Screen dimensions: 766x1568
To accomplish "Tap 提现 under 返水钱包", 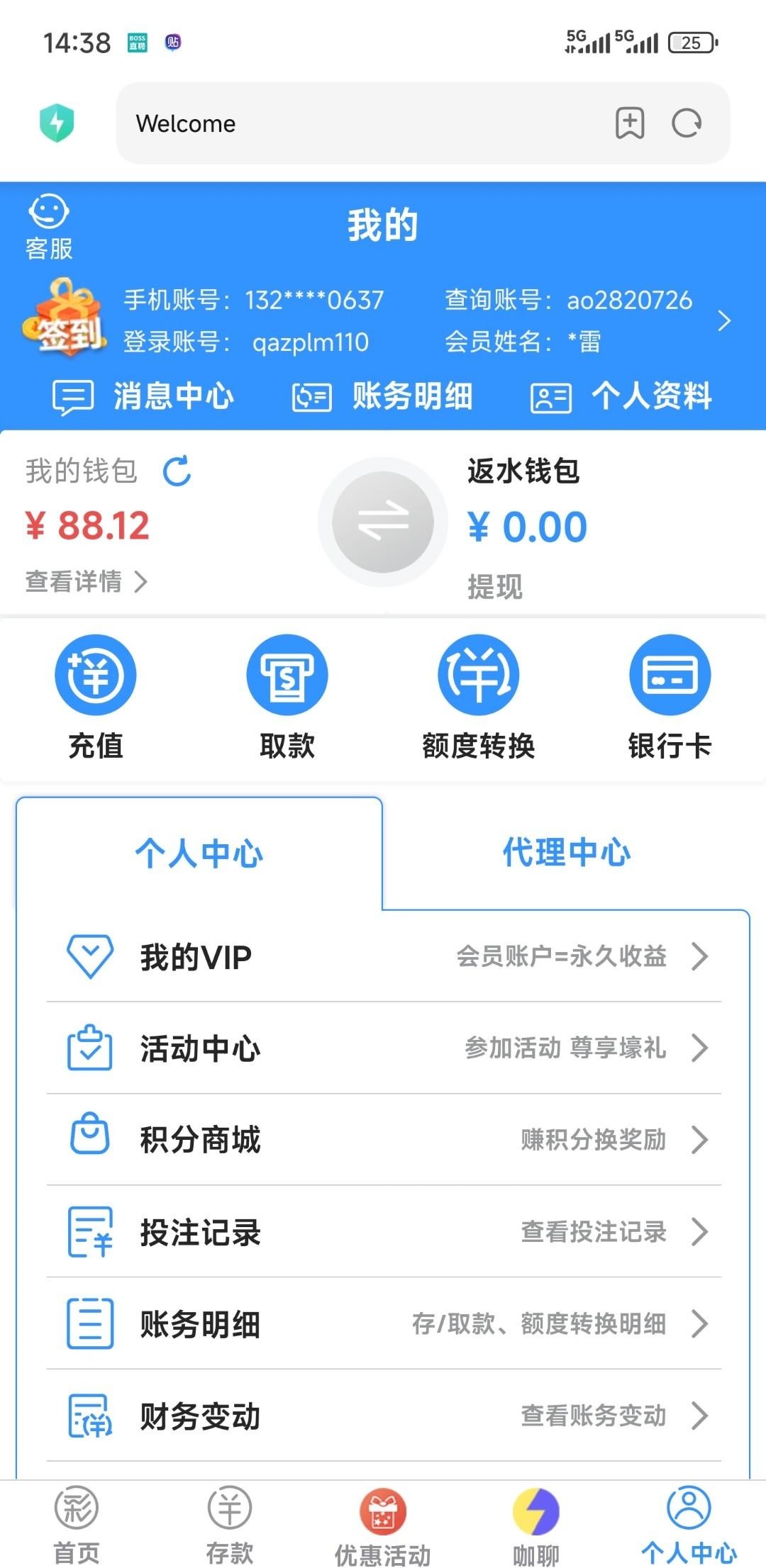I will click(x=495, y=587).
